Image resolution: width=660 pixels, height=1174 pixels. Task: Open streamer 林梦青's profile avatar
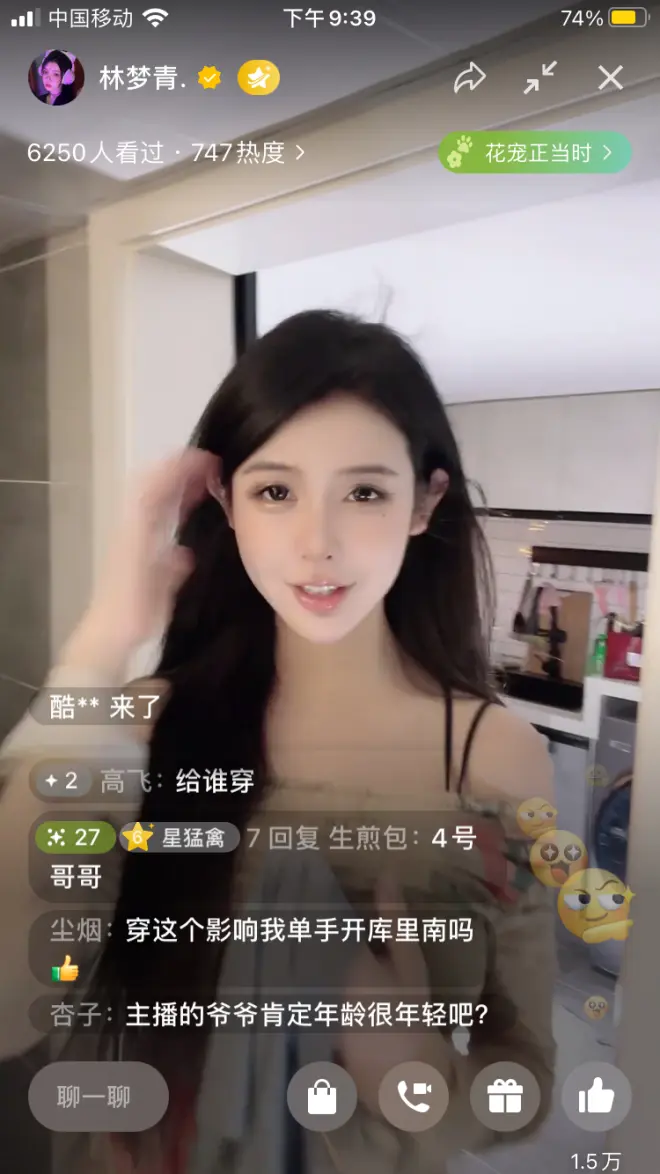click(56, 78)
